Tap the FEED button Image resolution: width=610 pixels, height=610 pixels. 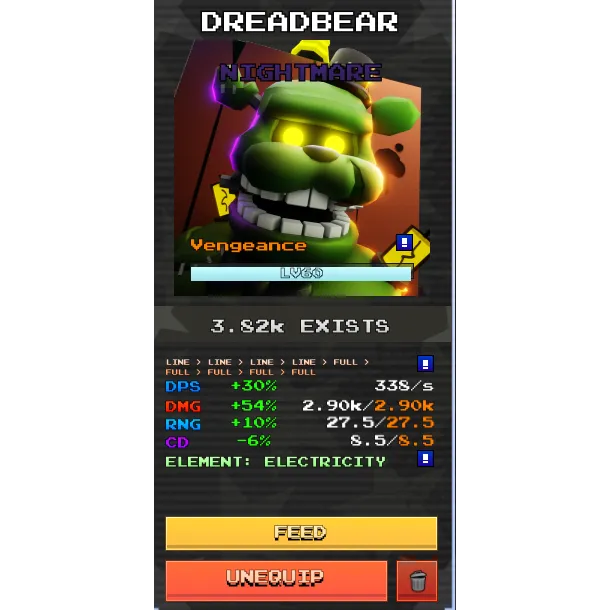(301, 533)
